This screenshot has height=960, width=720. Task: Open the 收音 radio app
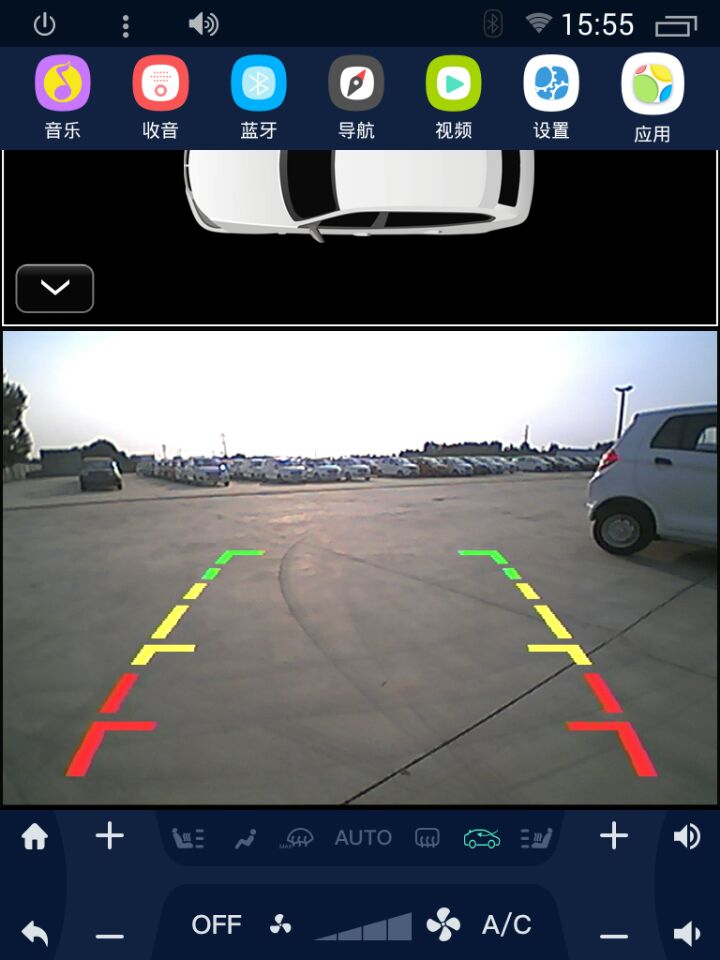point(160,84)
